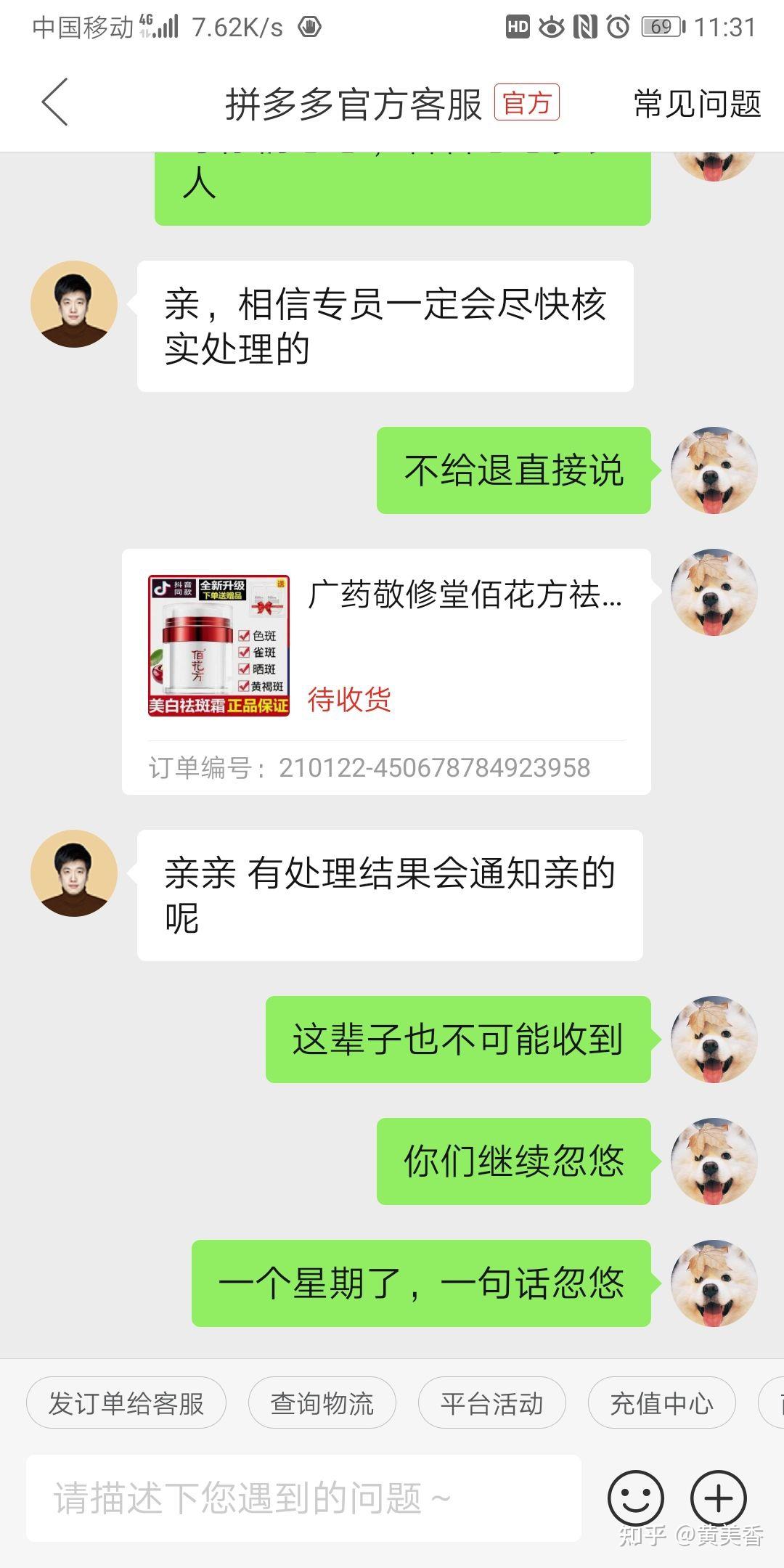This screenshot has height=1568, width=784.
Task: Go back from the customer service chat
Action: coord(55,102)
